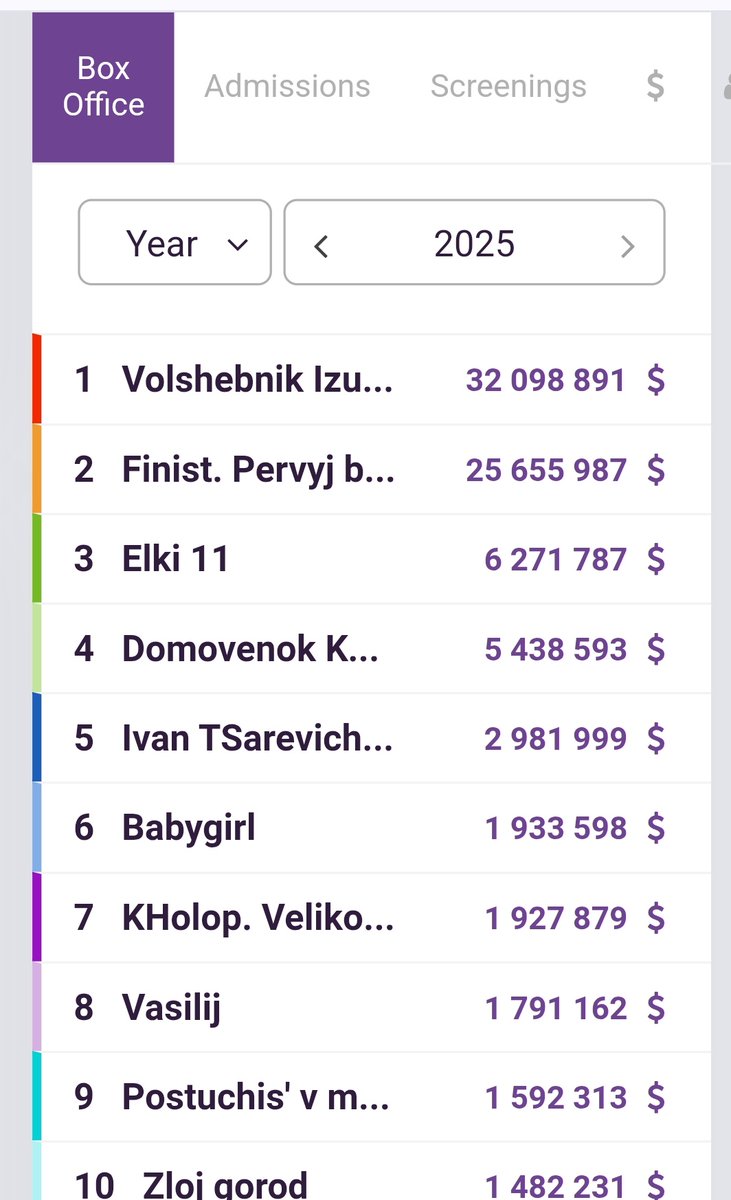
Task: Open the Babygirl row
Action: pos(372,828)
